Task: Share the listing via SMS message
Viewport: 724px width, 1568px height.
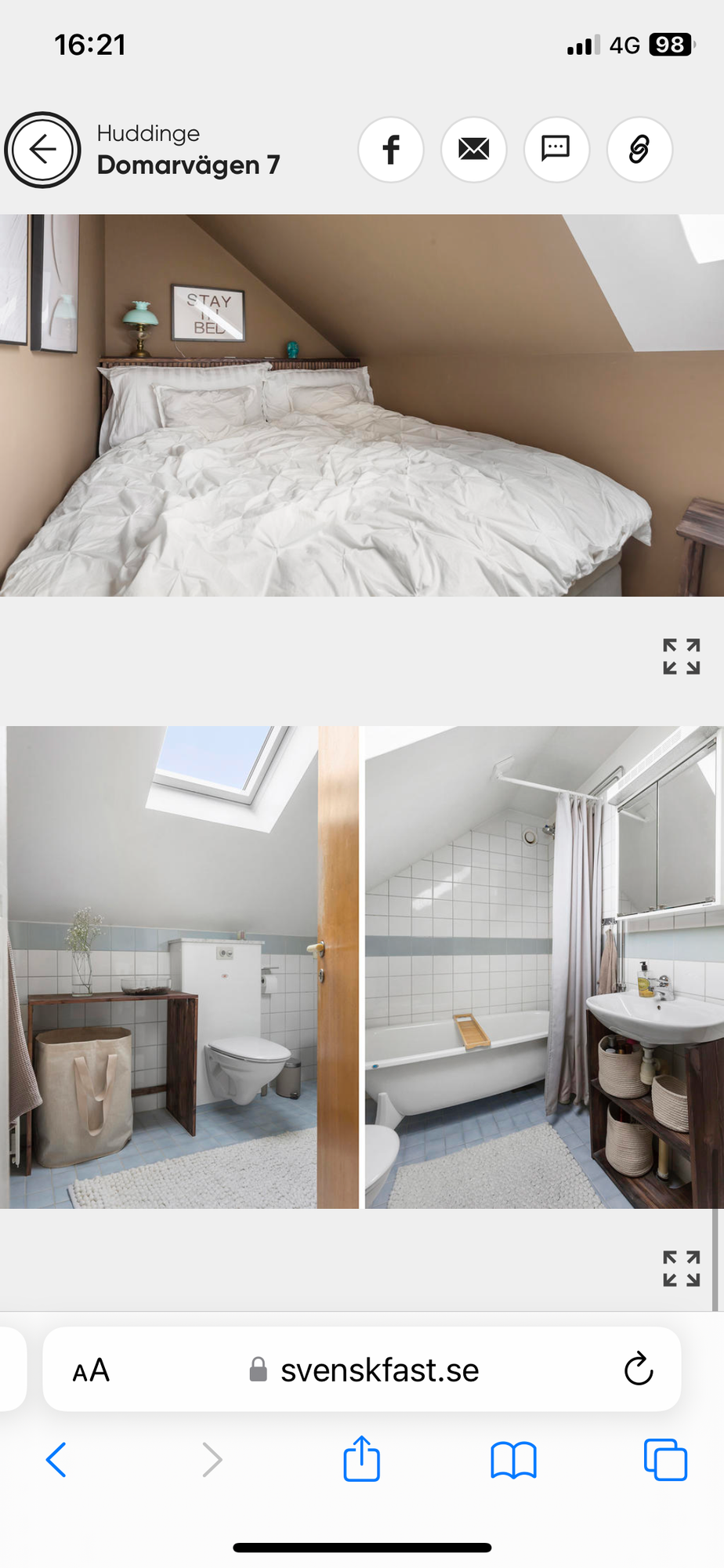Action: (556, 150)
